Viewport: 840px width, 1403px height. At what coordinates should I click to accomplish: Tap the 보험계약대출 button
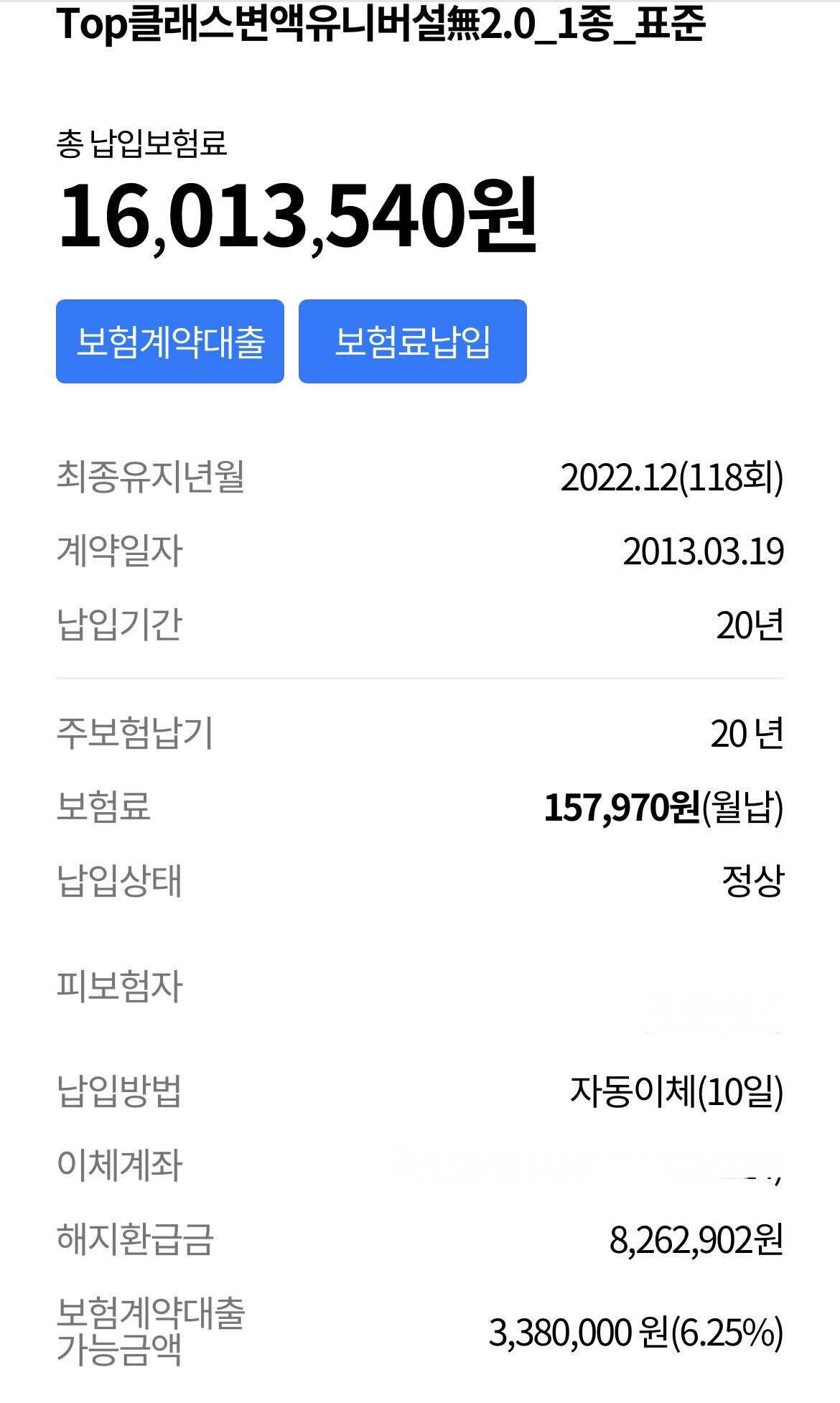170,341
